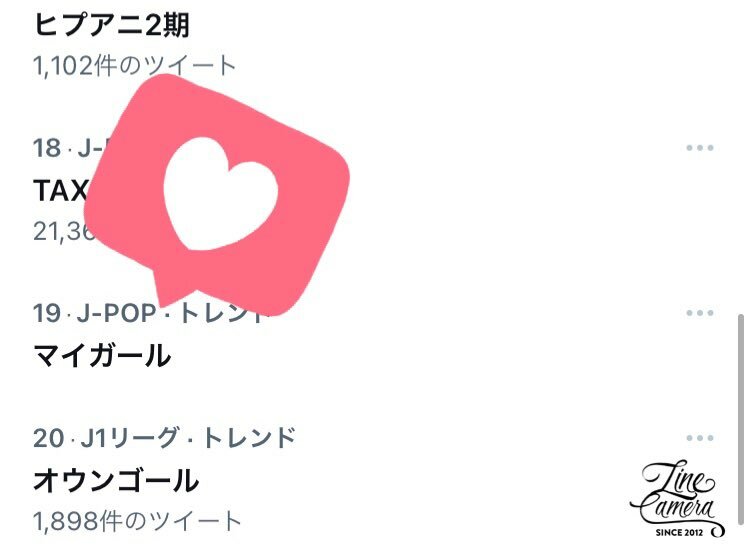The height and width of the screenshot is (559, 750).
Task: Open more options for オウンゴール
Action: coord(700,438)
